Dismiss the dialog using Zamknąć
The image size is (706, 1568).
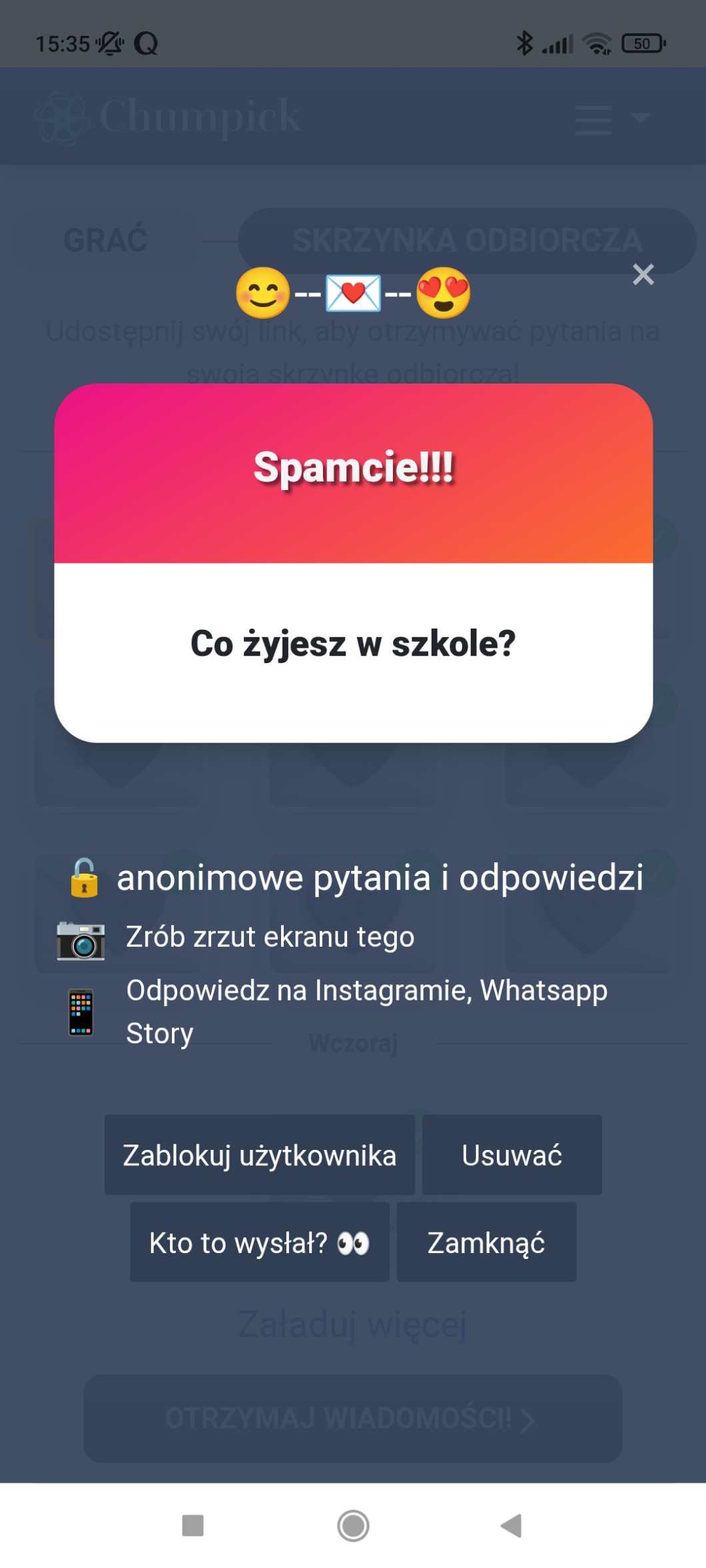click(486, 1242)
